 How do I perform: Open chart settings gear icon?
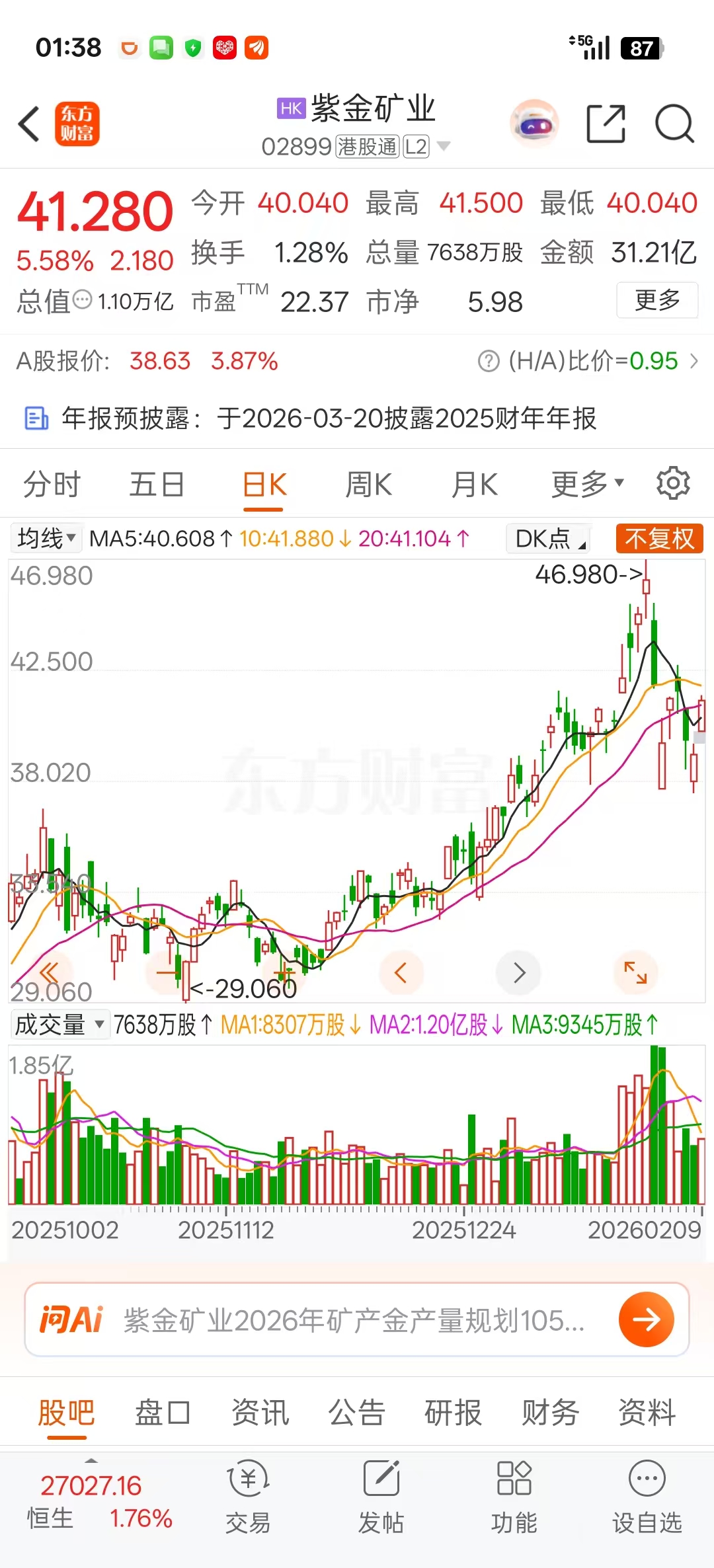point(673,483)
